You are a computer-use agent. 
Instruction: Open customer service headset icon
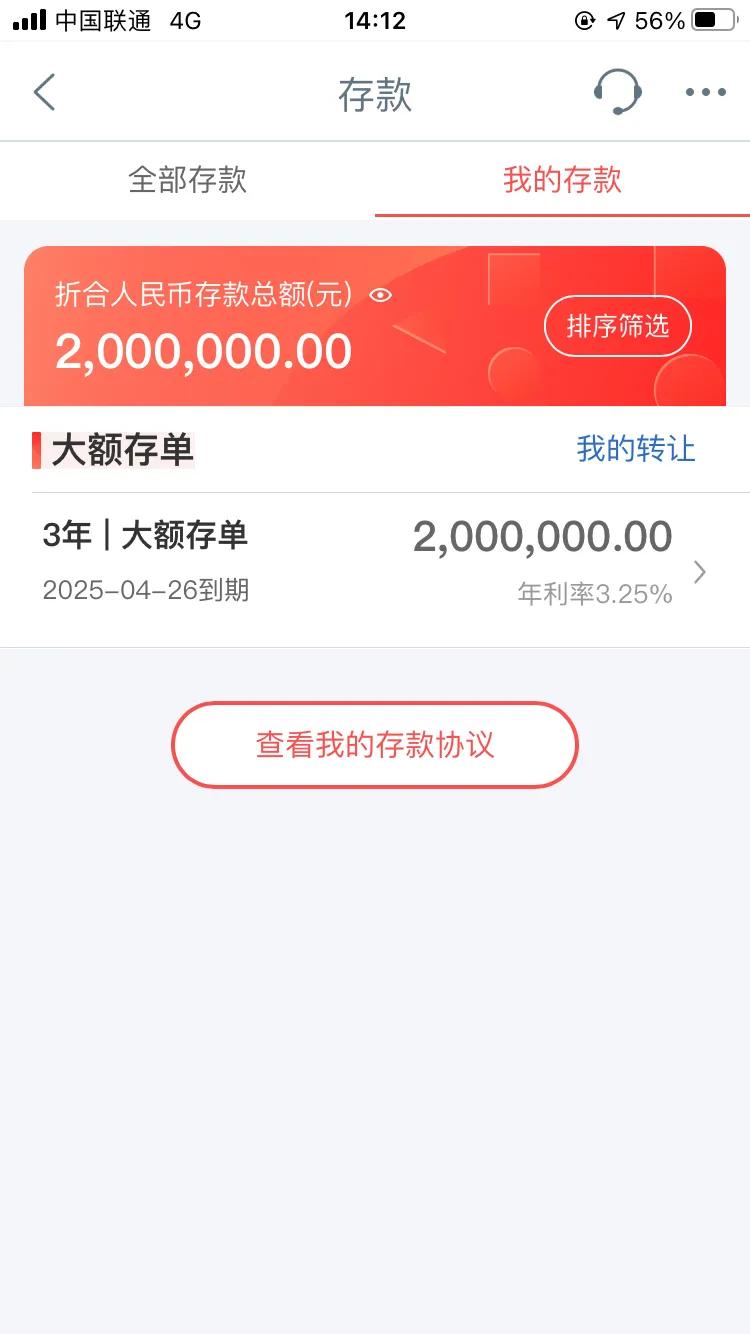click(x=617, y=92)
